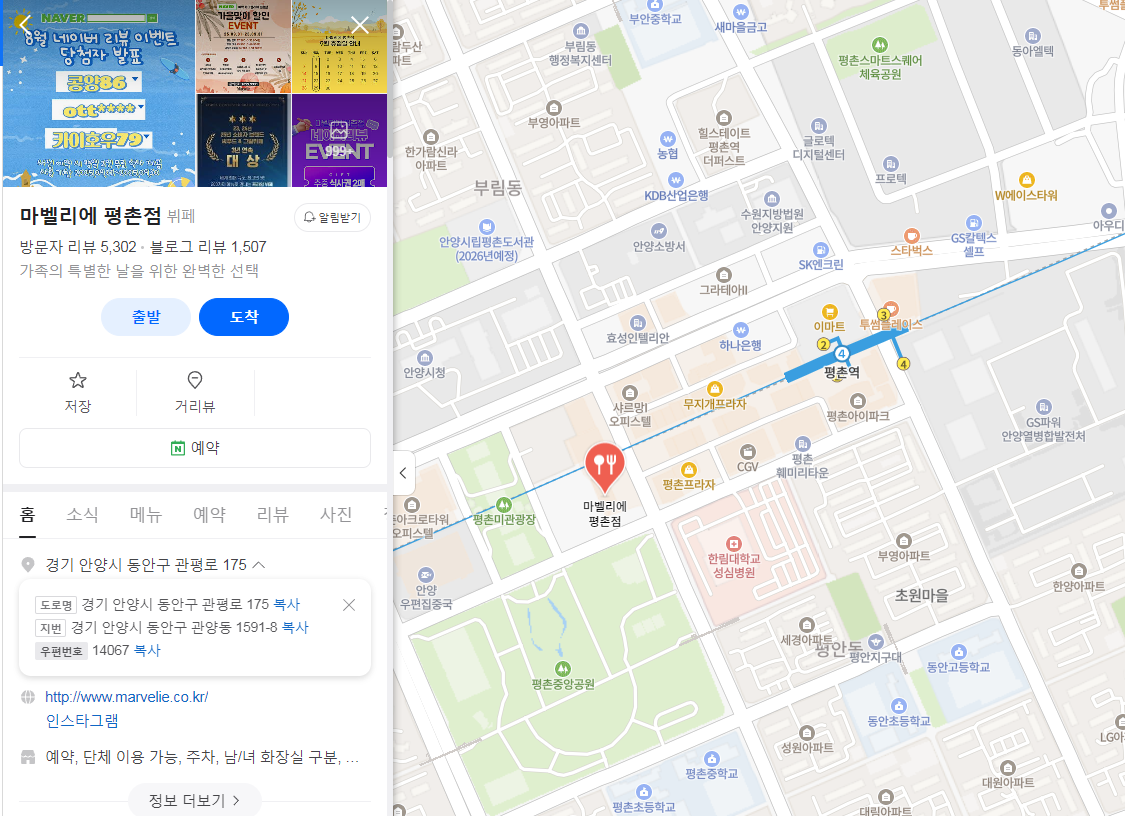This screenshot has height=816, width=1125.
Task: Collapse the address details chevron
Action: tap(260, 565)
